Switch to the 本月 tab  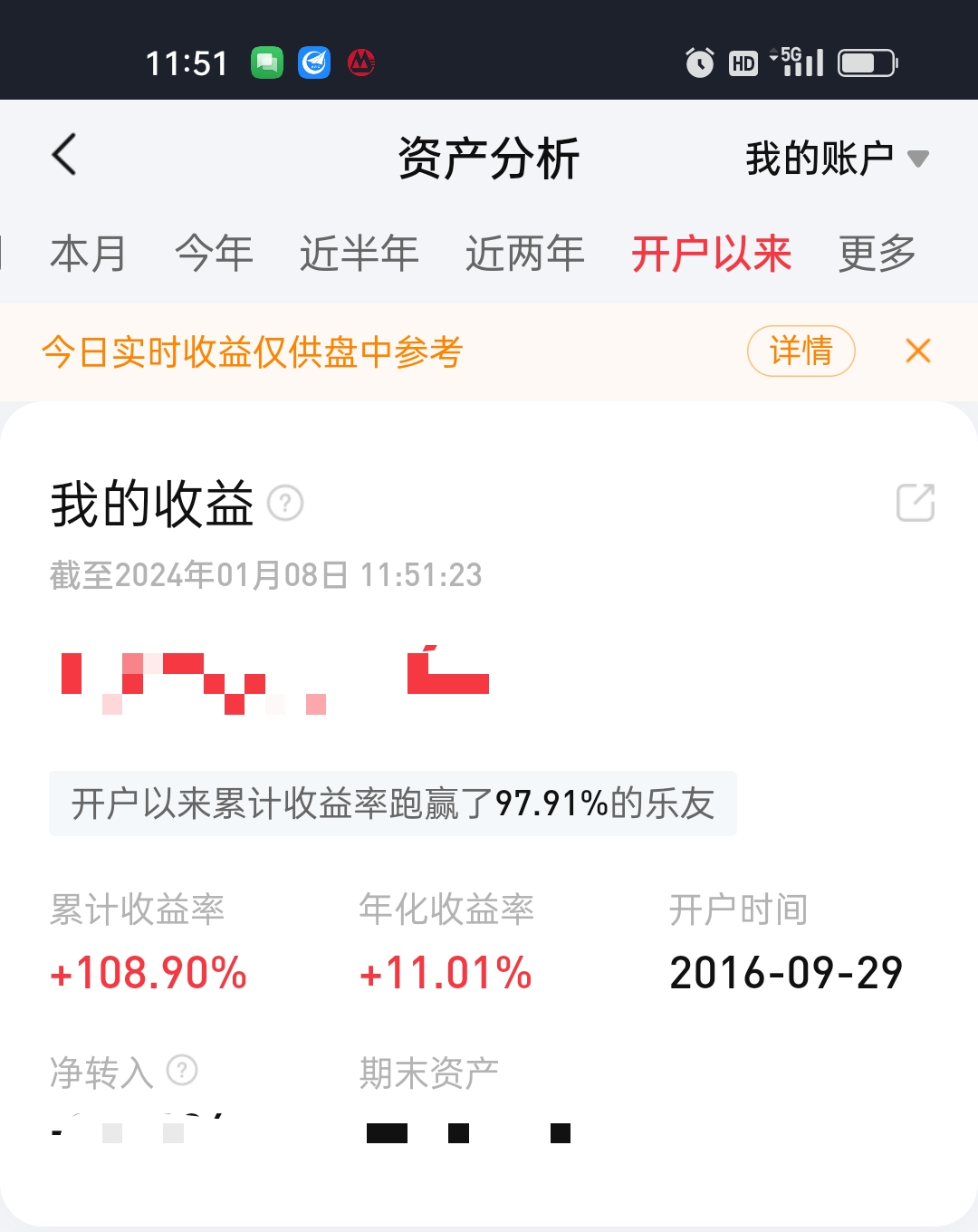click(x=88, y=254)
